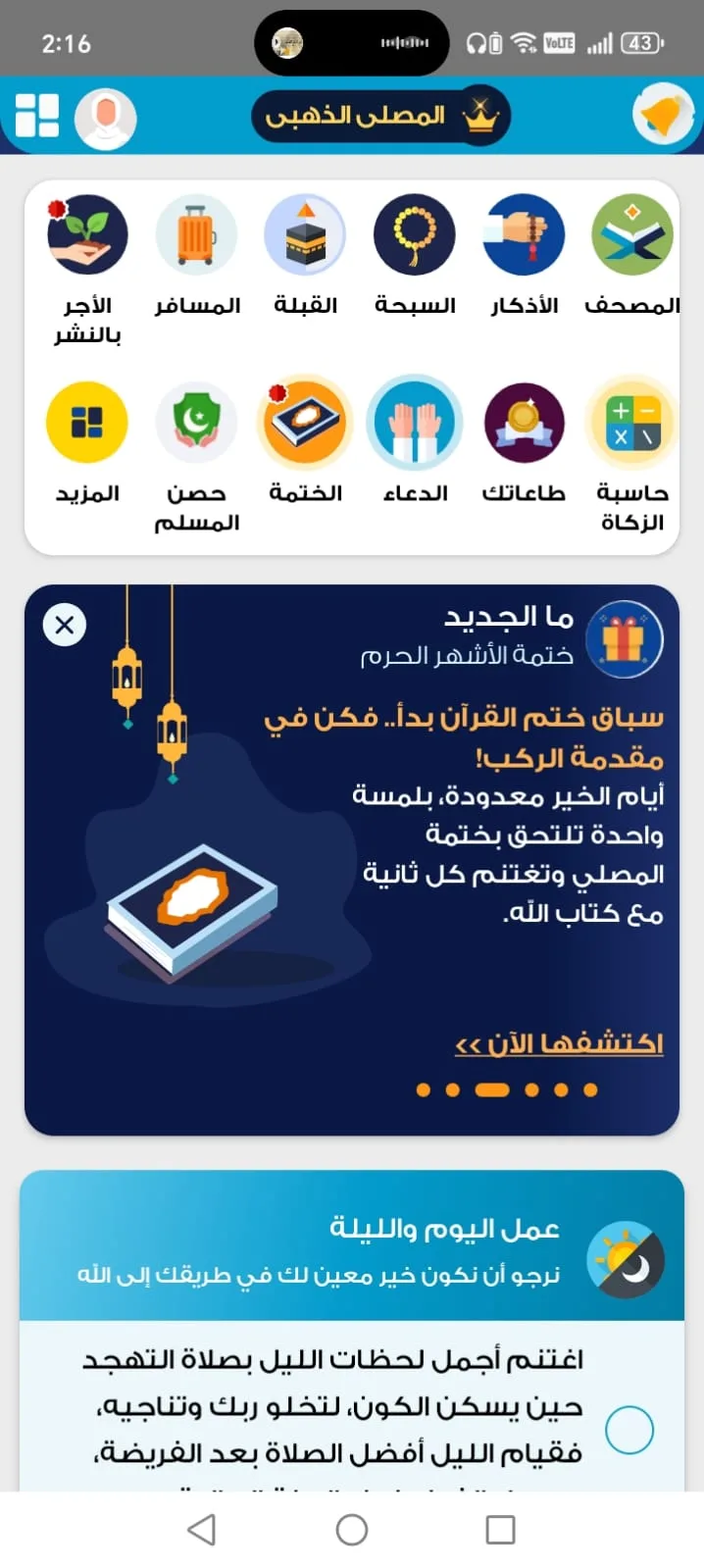Open الختمة Quran completion
Viewport: 704px width, 1568px height.
[306, 442]
